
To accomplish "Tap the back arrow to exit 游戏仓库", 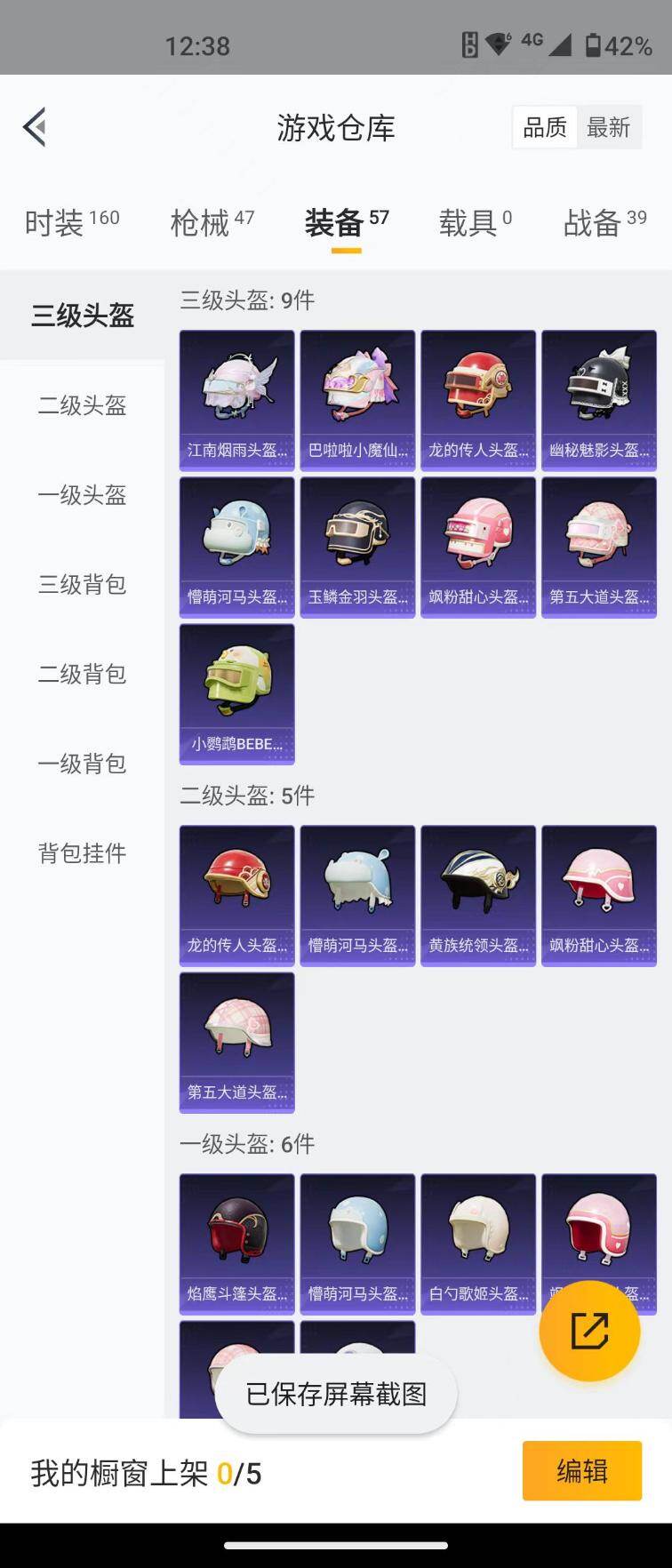I will [x=36, y=127].
